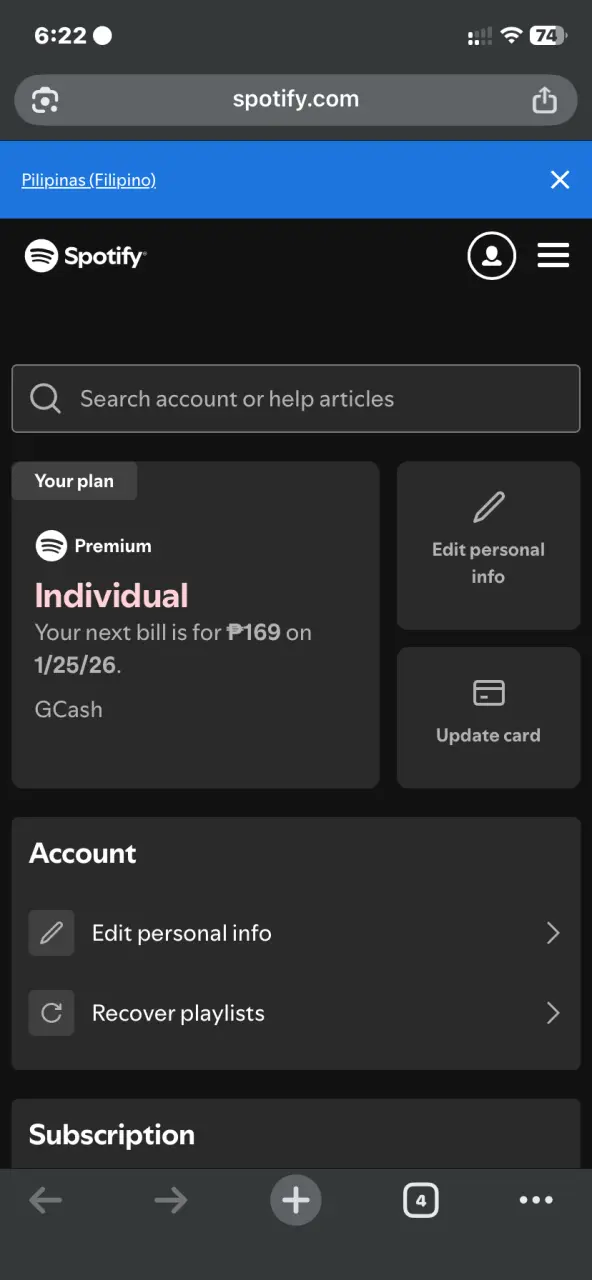The width and height of the screenshot is (592, 1280).
Task: Open the Premium Individual plan card
Action: [196, 625]
